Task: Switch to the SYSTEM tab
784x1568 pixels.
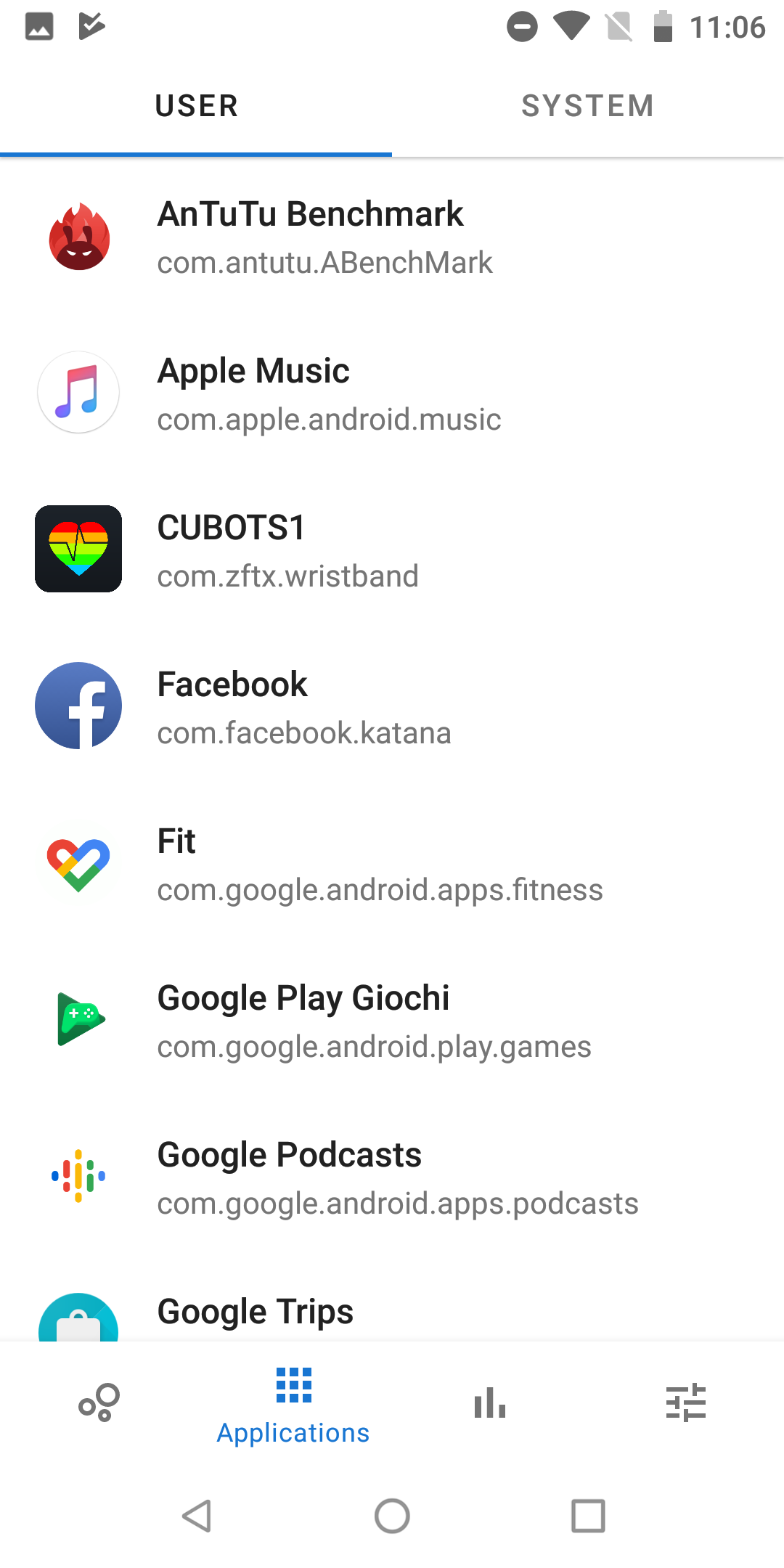Action: point(588,106)
